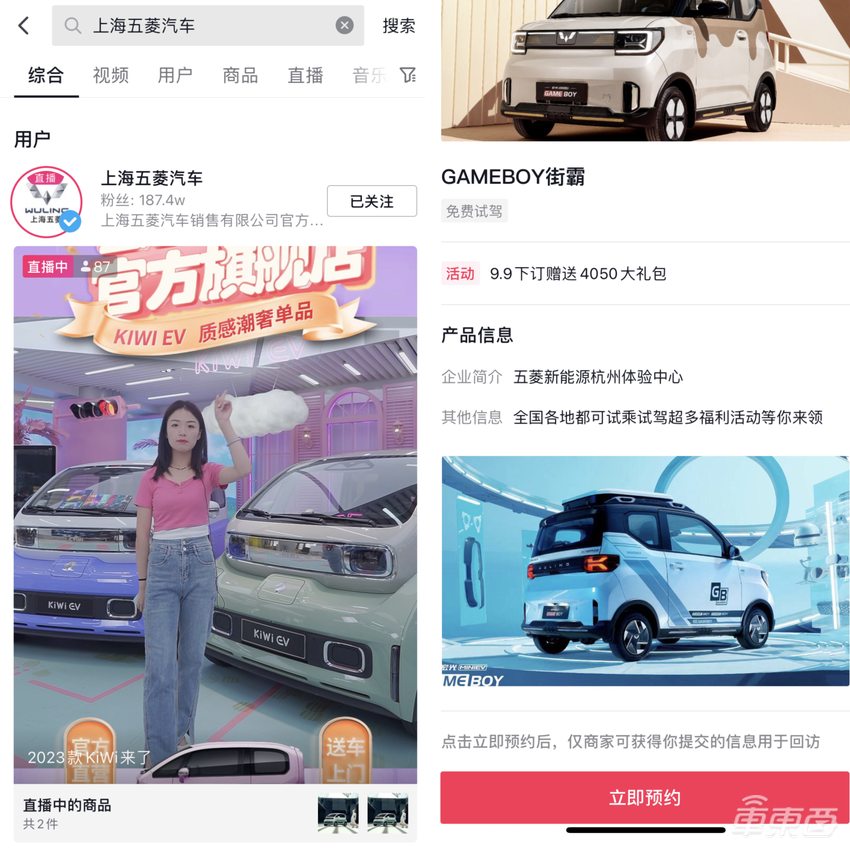Tap the search field containing 上海五菱汽车
The height and width of the screenshot is (850, 850).
[200, 26]
